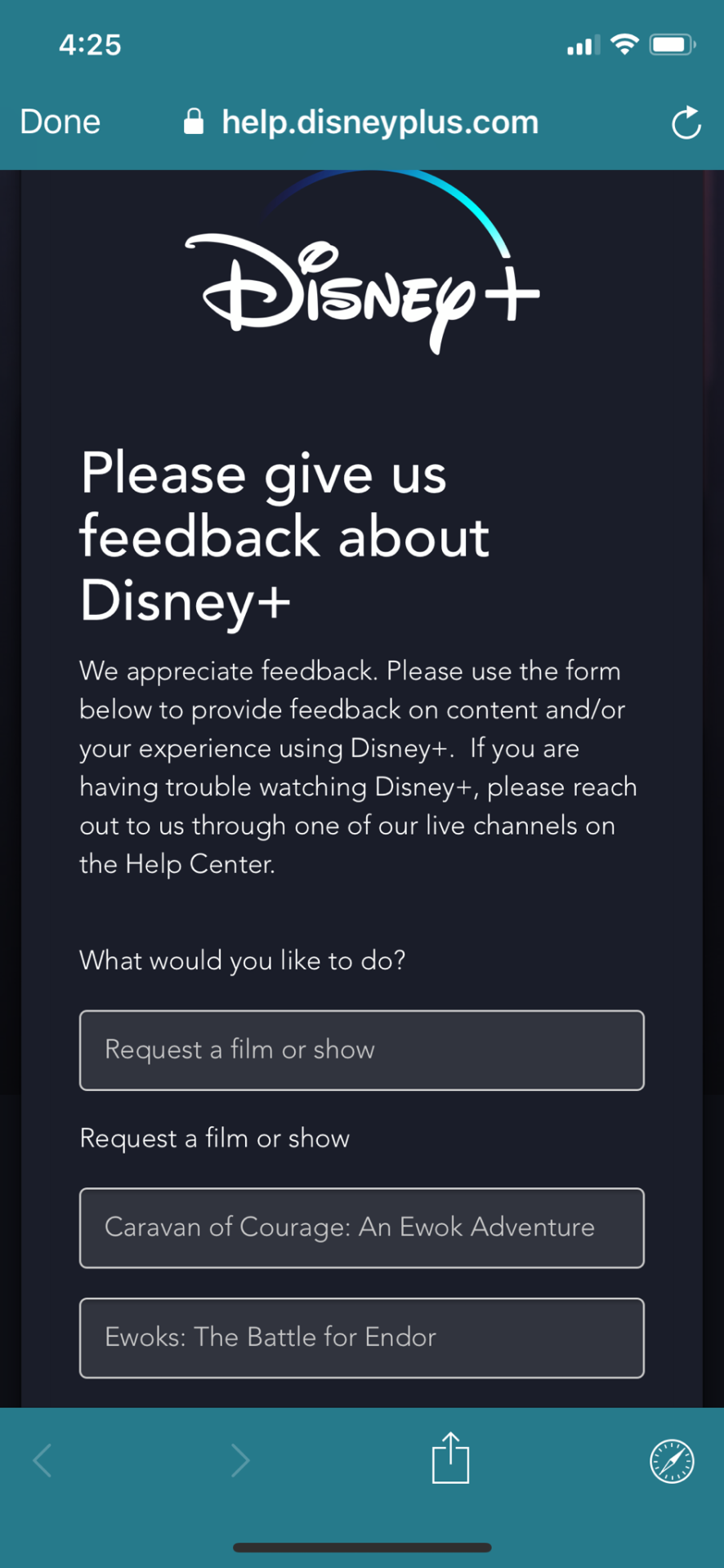Screen dimensions: 724x1568
Task: Reload the help.disneyplus.com page
Action: click(686, 123)
